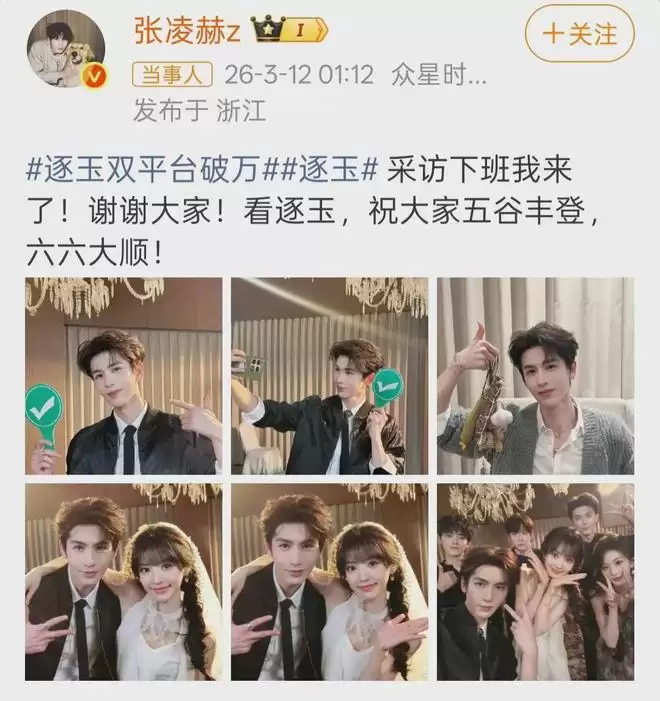This screenshot has width=660, height=701.
Task: View photo of man in gray cardigan
Action: pos(535,376)
